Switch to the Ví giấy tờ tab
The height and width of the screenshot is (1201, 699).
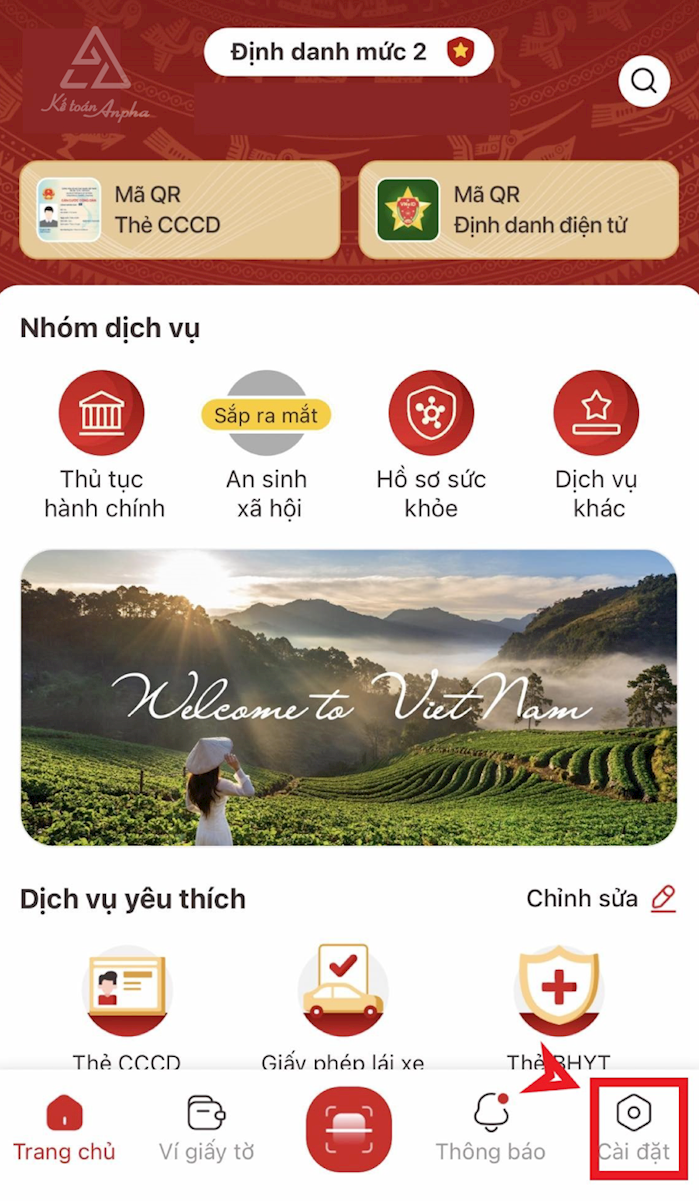click(x=206, y=1130)
